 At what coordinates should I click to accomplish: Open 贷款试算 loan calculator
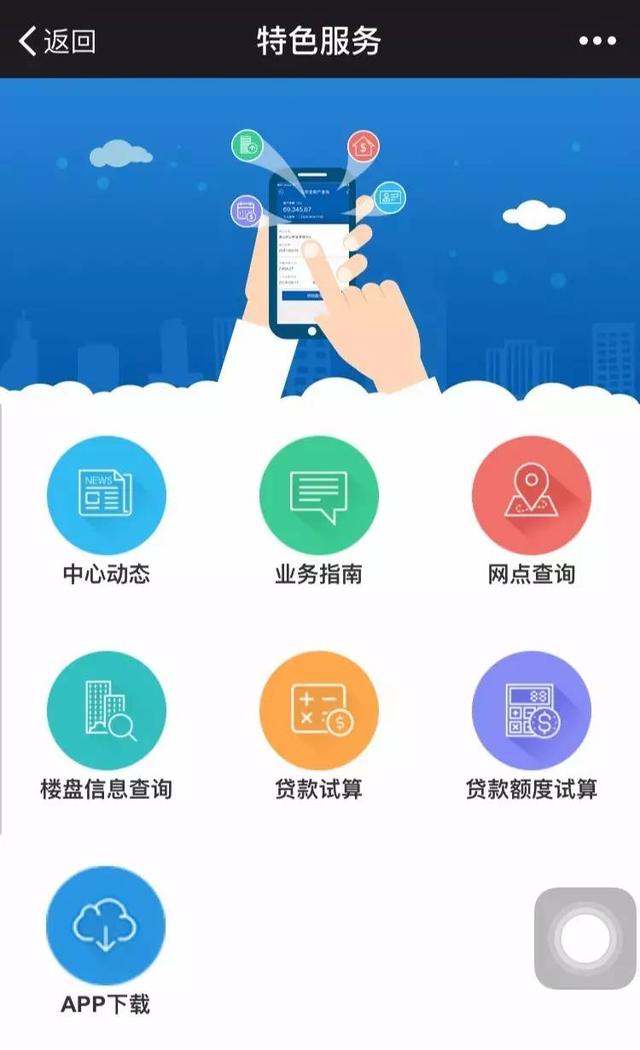coord(319,711)
